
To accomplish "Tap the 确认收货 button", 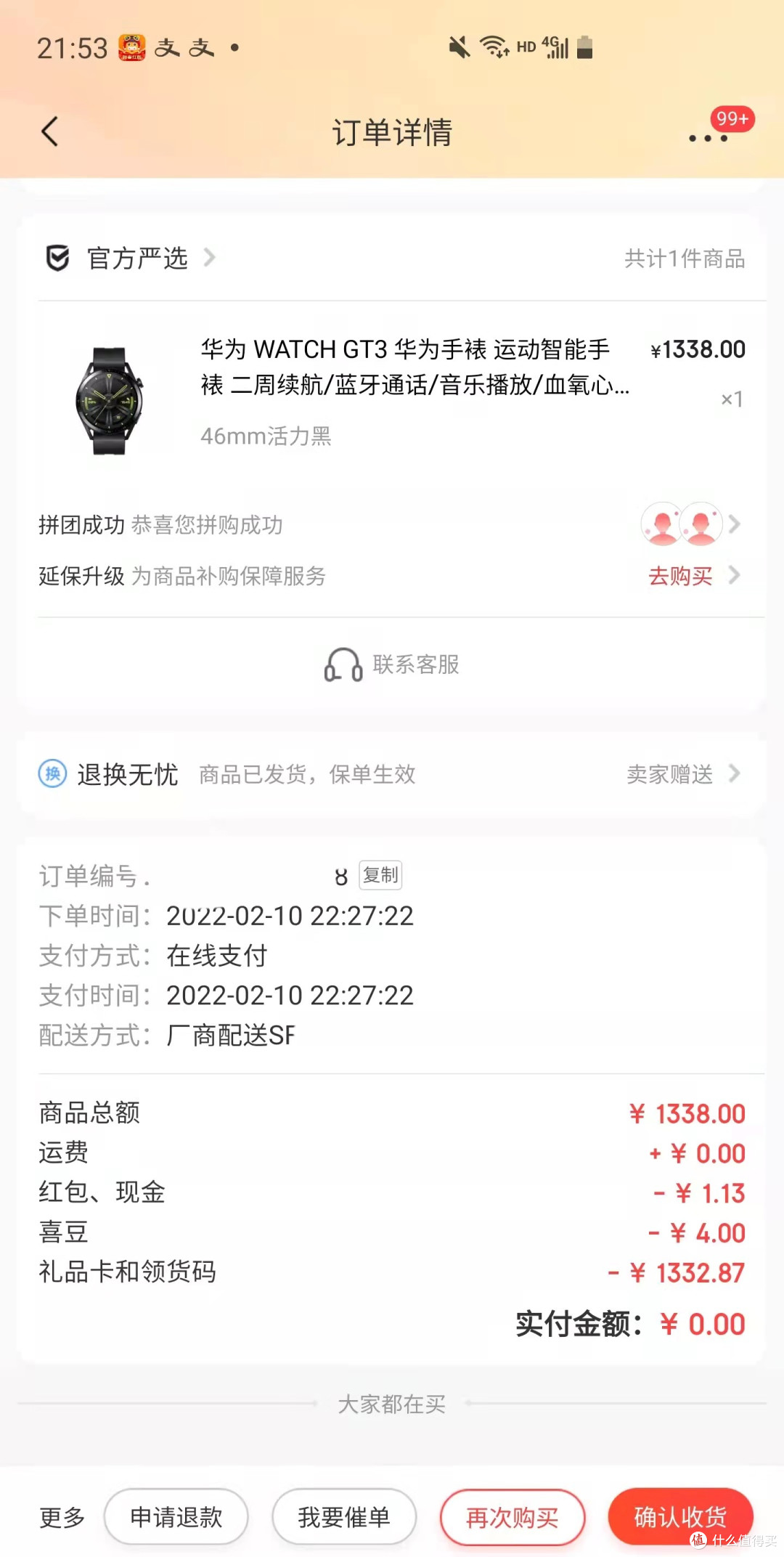I will 680,1518.
